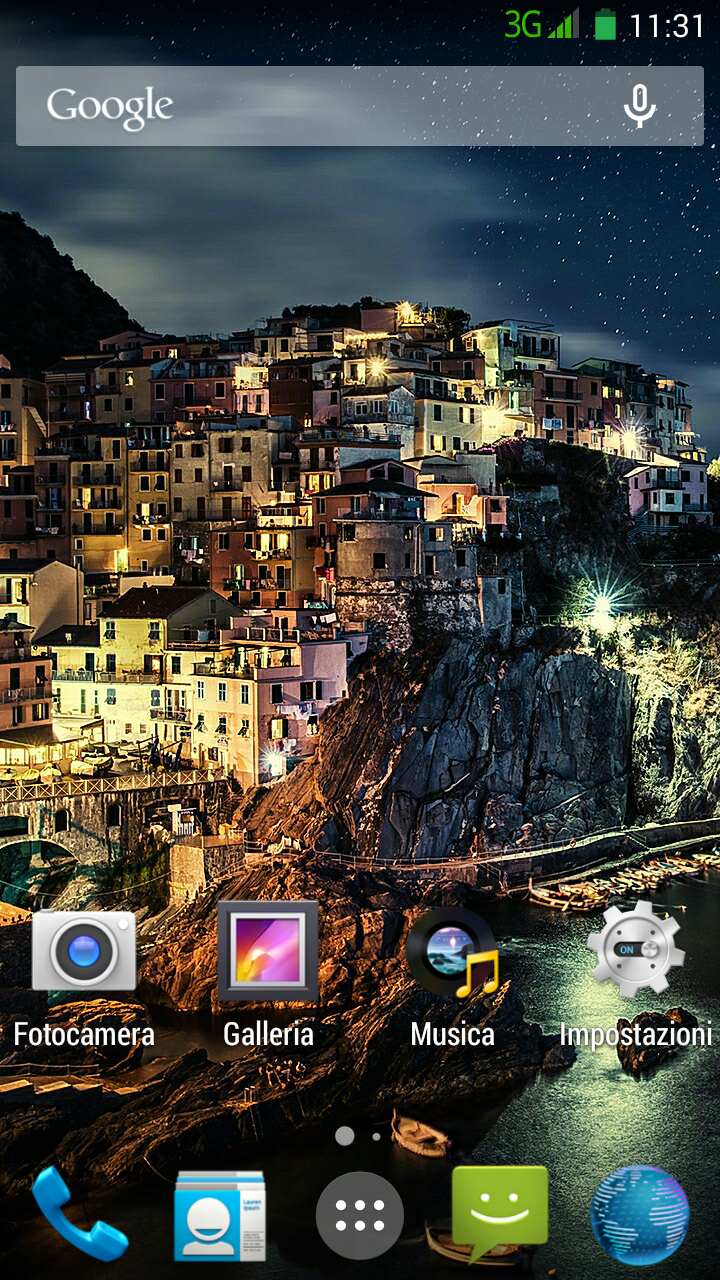Go to the second home screen page dot
720x1280 pixels.
[376, 1136]
